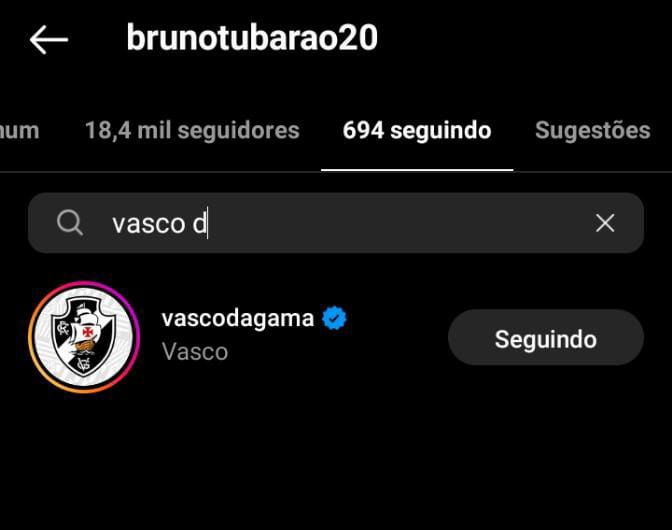Clear the search text with the X

pyautogui.click(x=605, y=223)
